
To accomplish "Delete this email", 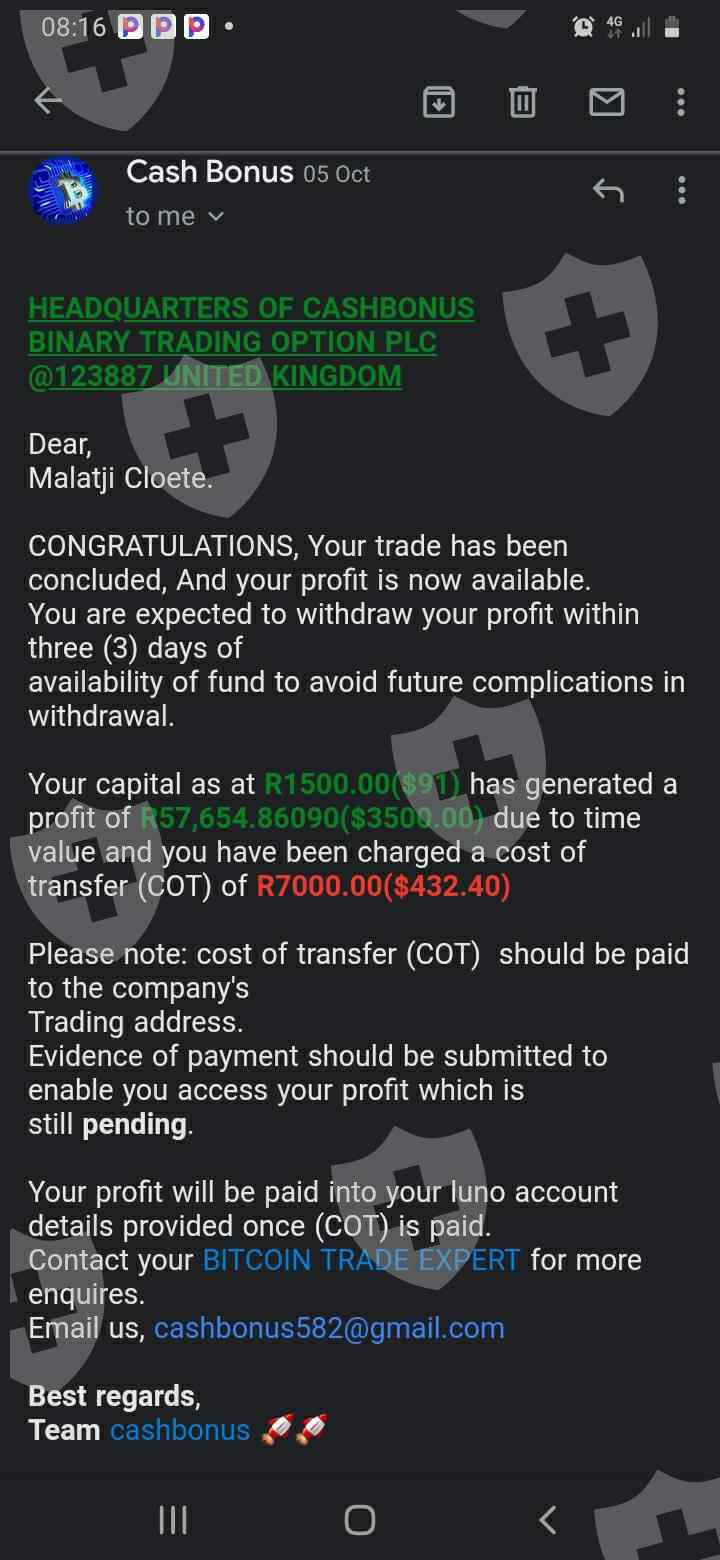I will (522, 101).
